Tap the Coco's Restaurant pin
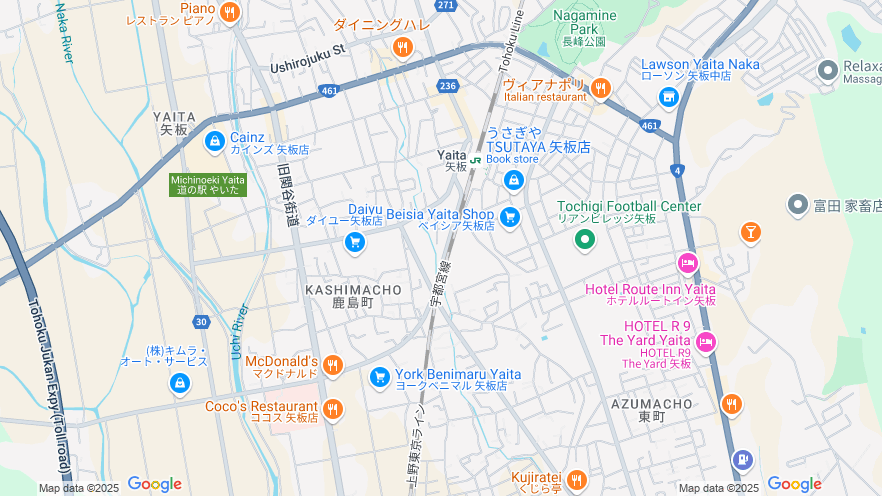Viewport: 882px width, 496px height. pyautogui.click(x=333, y=408)
